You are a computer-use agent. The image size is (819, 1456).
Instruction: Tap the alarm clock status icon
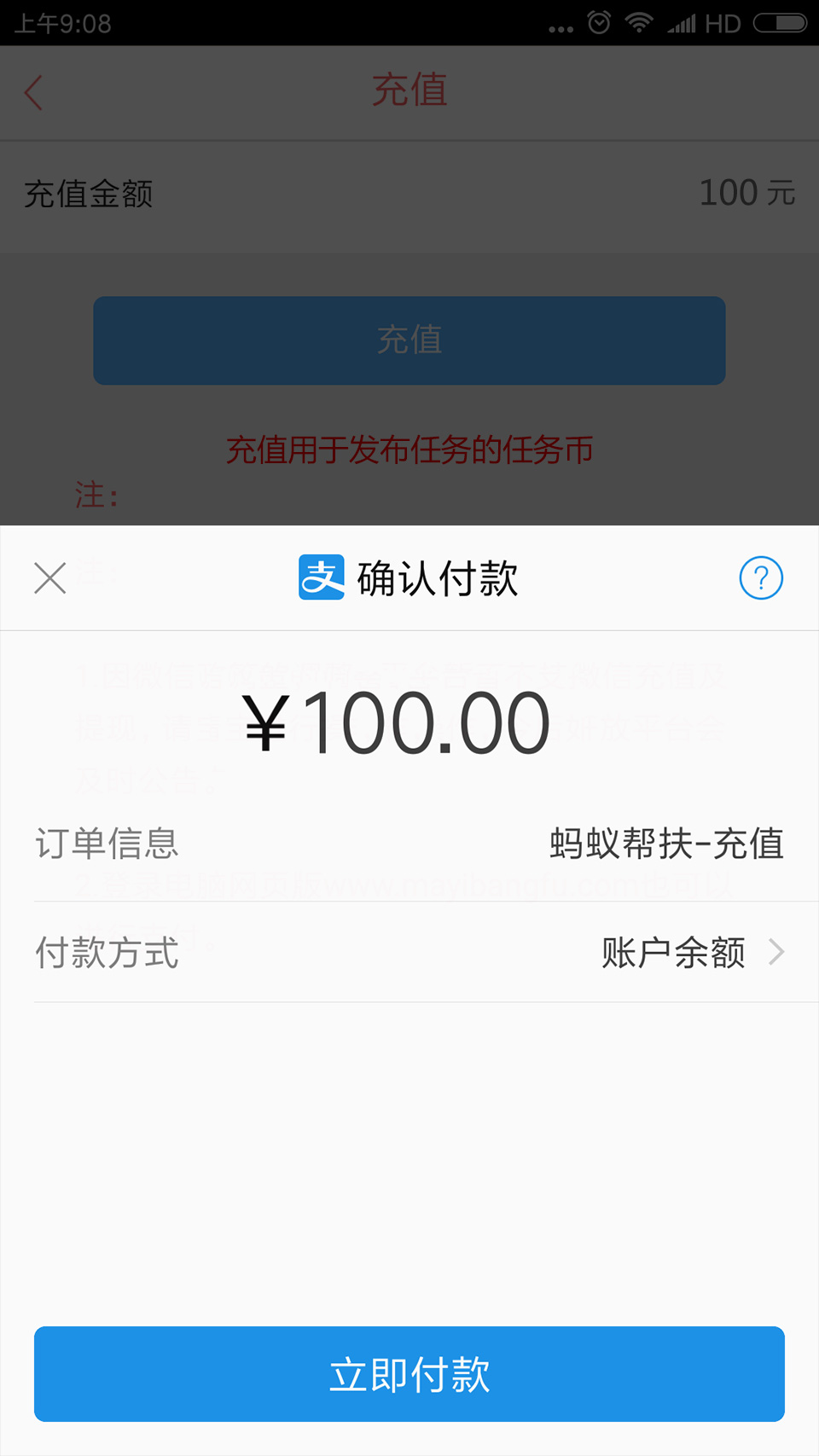(x=598, y=22)
